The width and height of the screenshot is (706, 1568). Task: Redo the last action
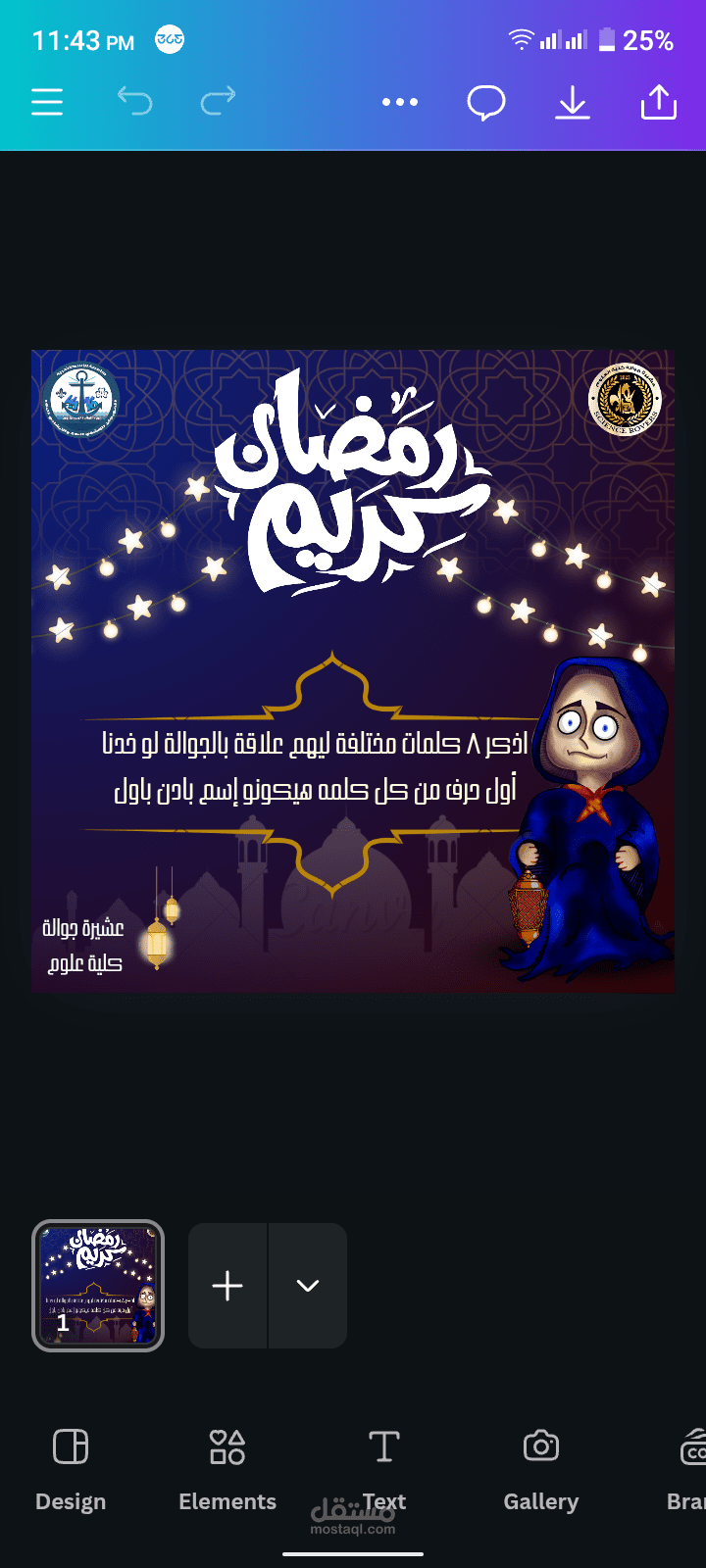point(218,100)
